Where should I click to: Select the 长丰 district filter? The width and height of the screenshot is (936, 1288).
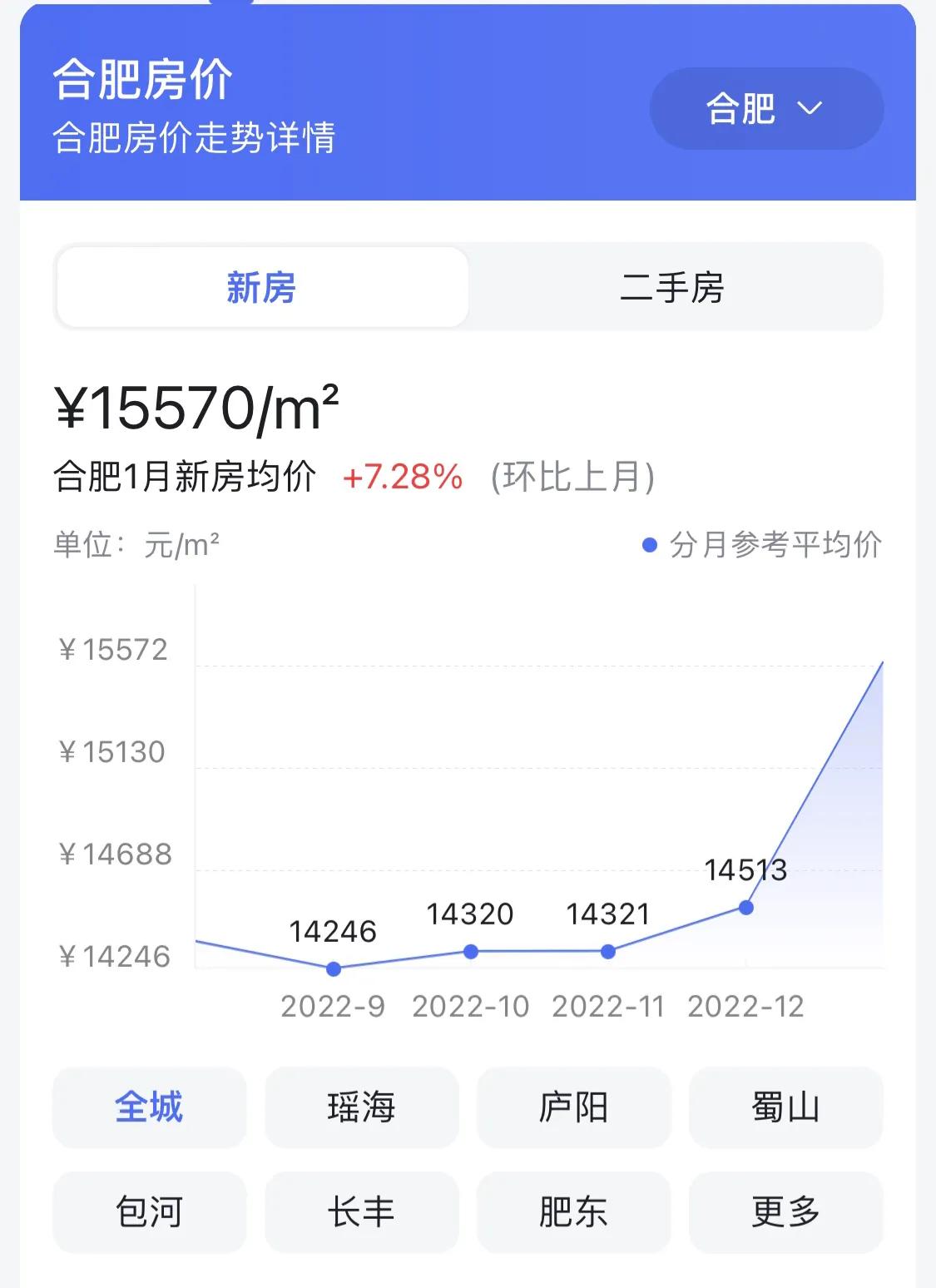[x=360, y=1214]
